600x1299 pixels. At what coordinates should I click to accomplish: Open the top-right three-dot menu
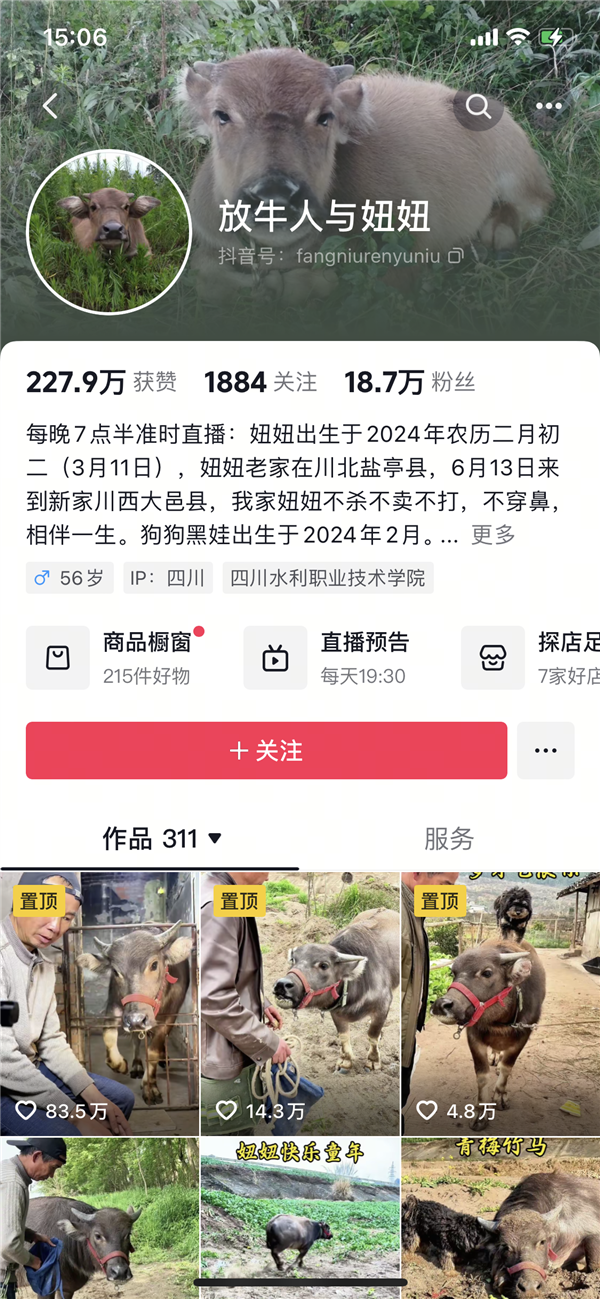[x=548, y=106]
